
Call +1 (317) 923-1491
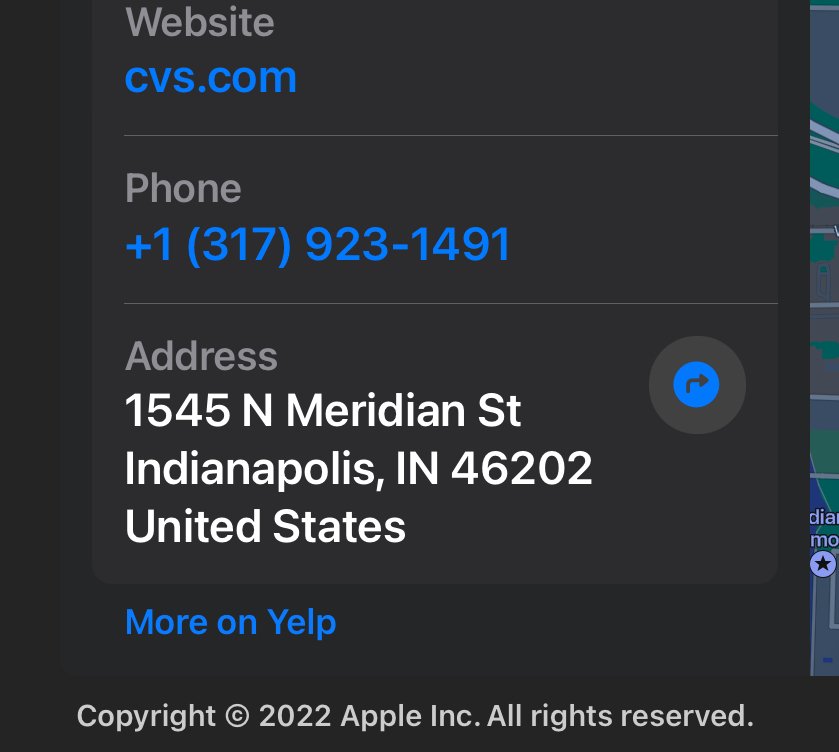point(318,245)
